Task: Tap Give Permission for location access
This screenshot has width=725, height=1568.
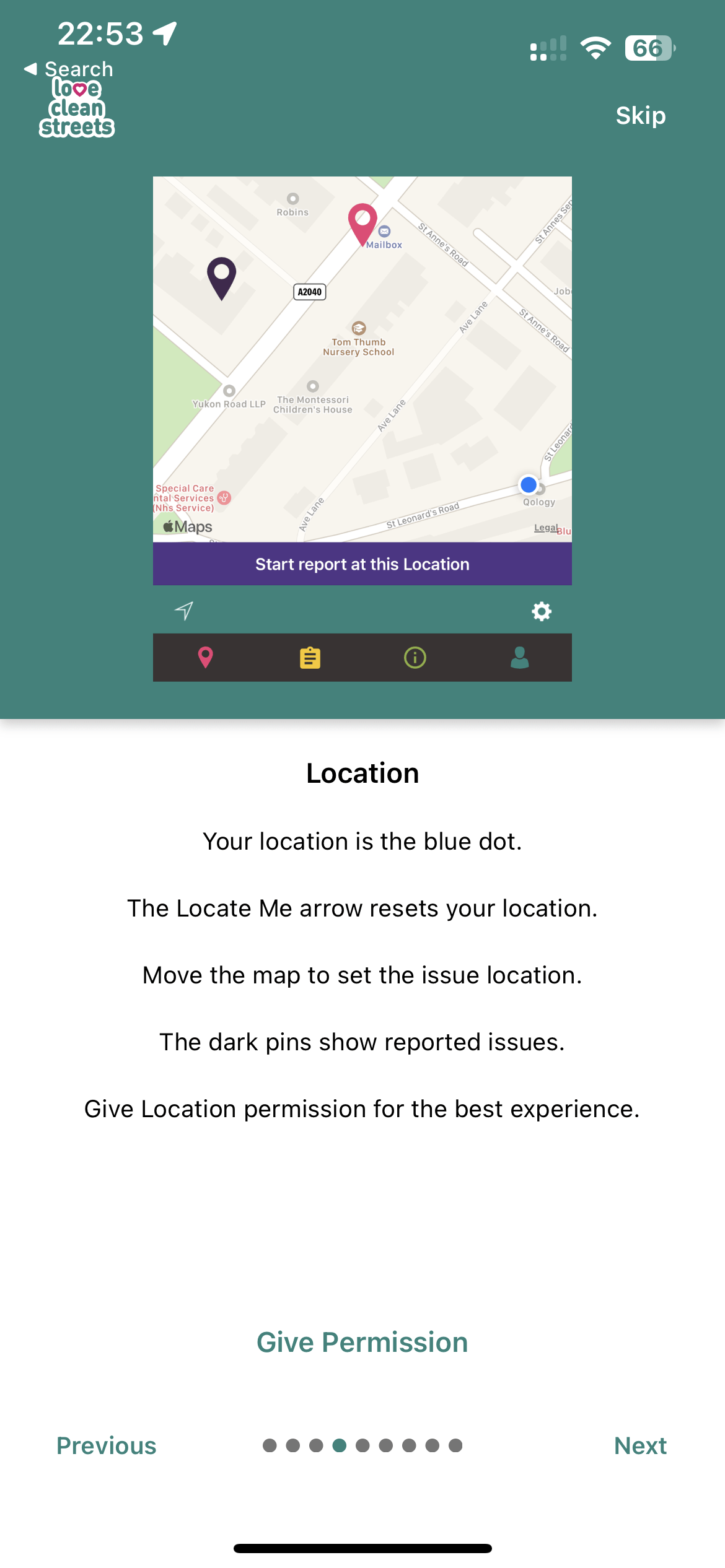Action: pyautogui.click(x=362, y=1342)
